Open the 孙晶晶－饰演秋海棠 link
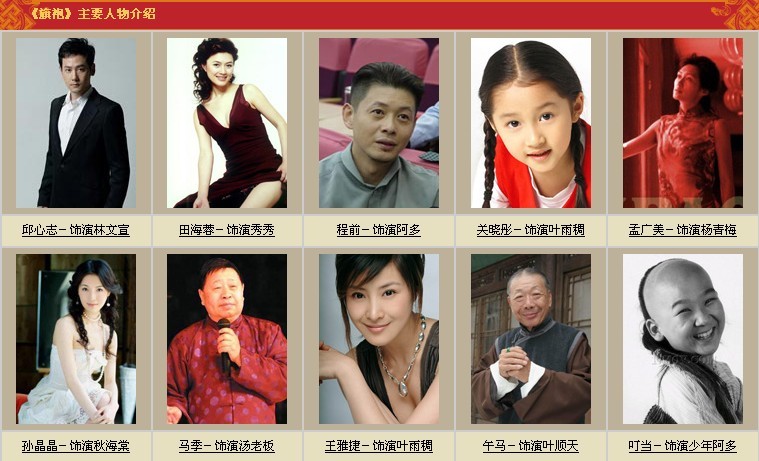Viewport: 759px width, 461px height. click(76, 446)
